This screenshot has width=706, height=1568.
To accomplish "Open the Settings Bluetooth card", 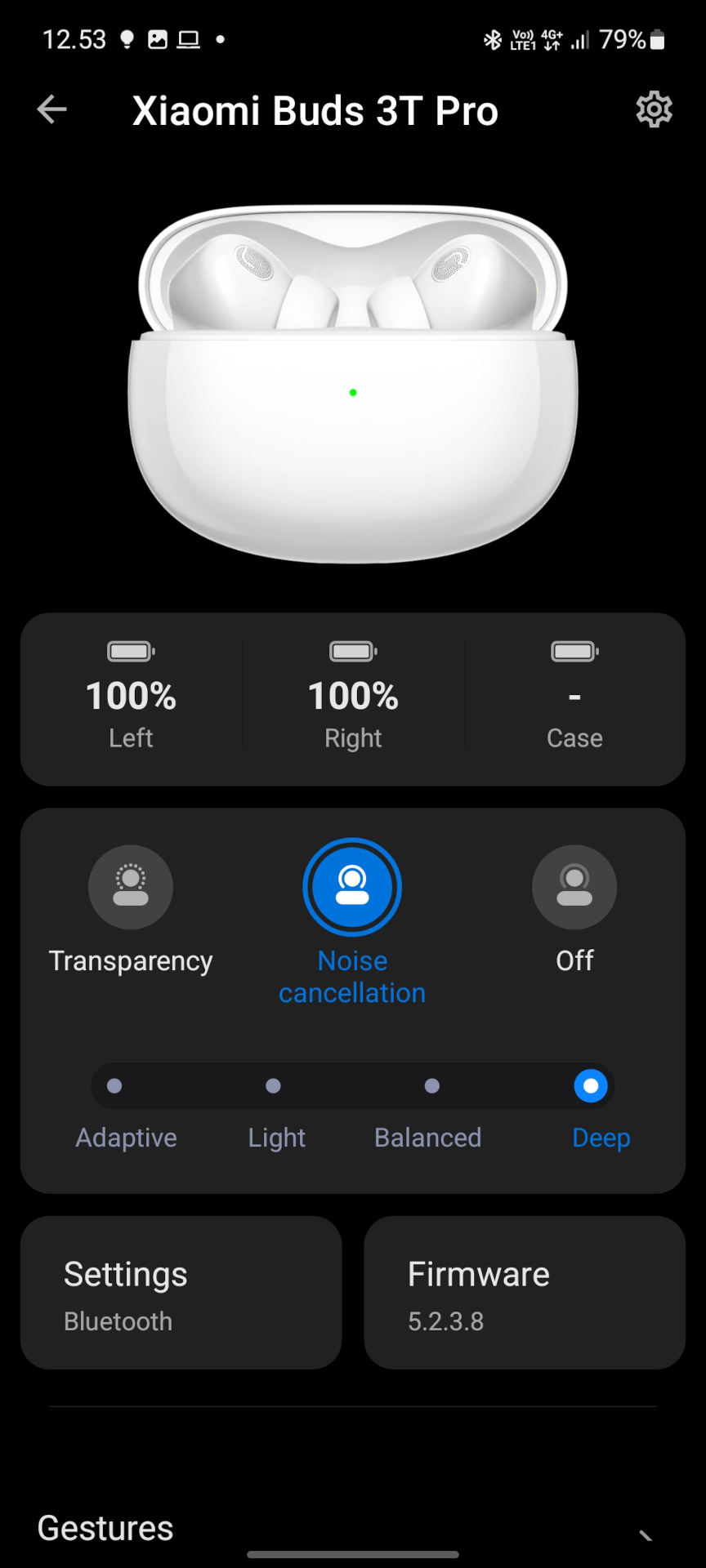I will tap(181, 1293).
